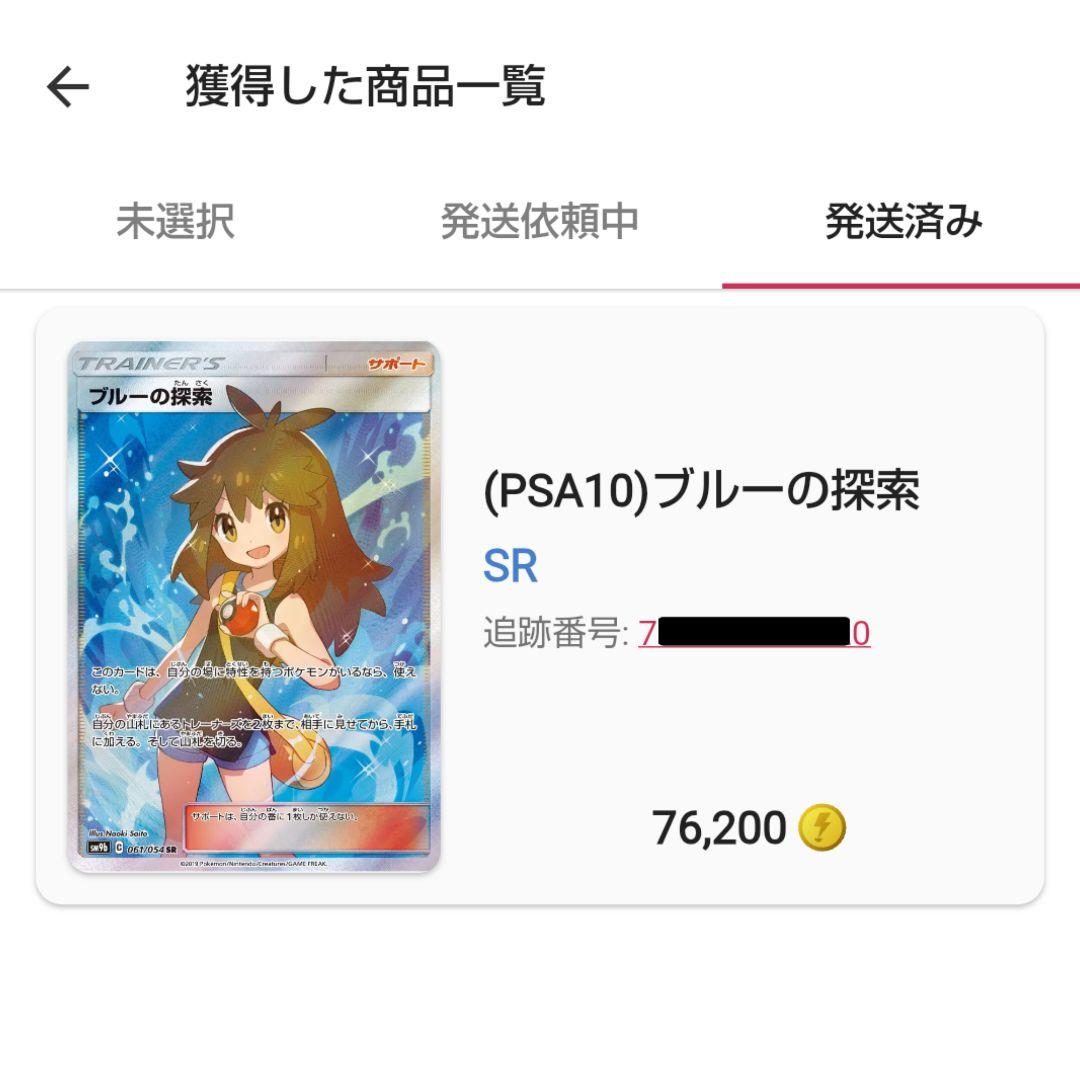
Task: Switch to the 未選択 tab
Action: (175, 221)
